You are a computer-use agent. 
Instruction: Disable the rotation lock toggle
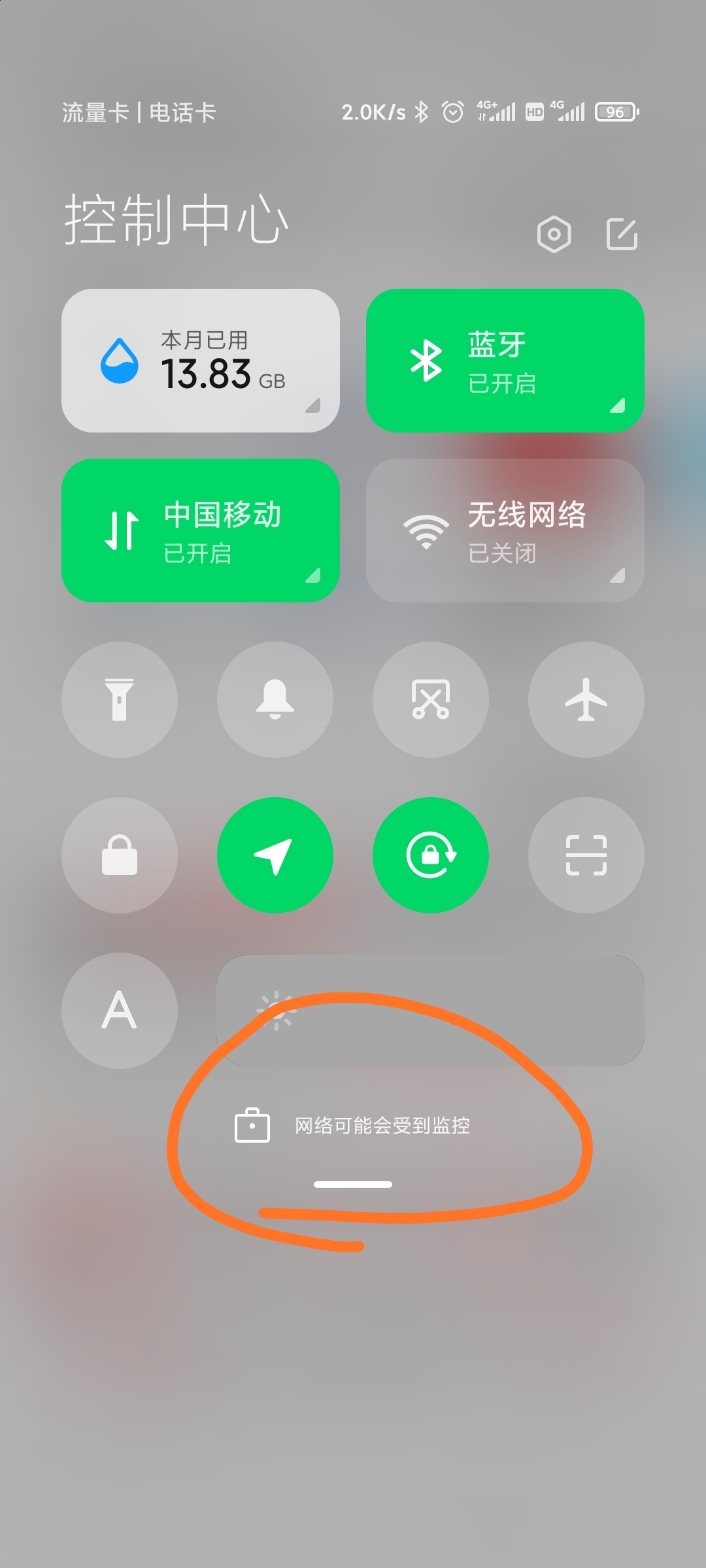click(x=431, y=855)
